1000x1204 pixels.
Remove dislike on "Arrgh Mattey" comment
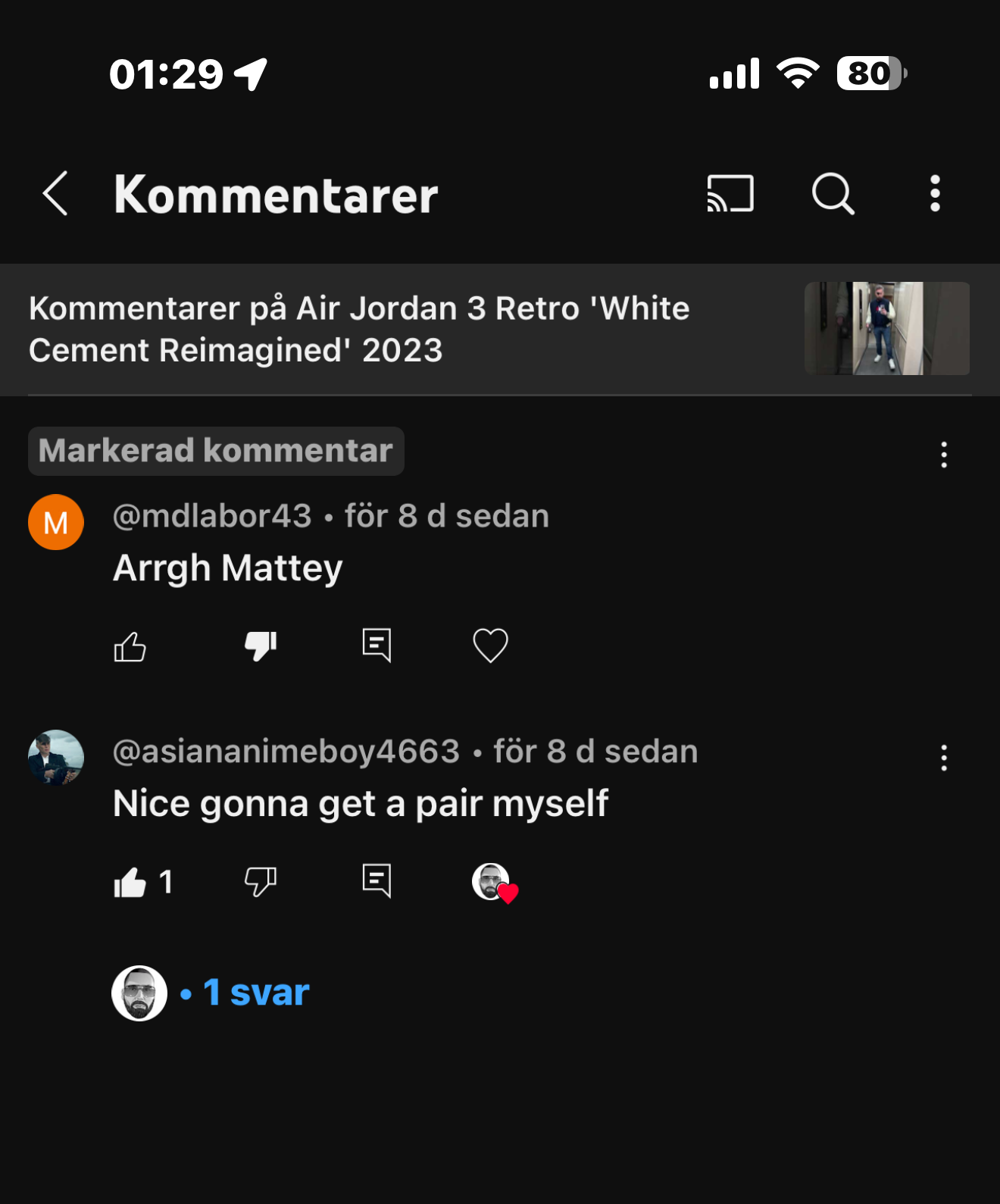[261, 646]
